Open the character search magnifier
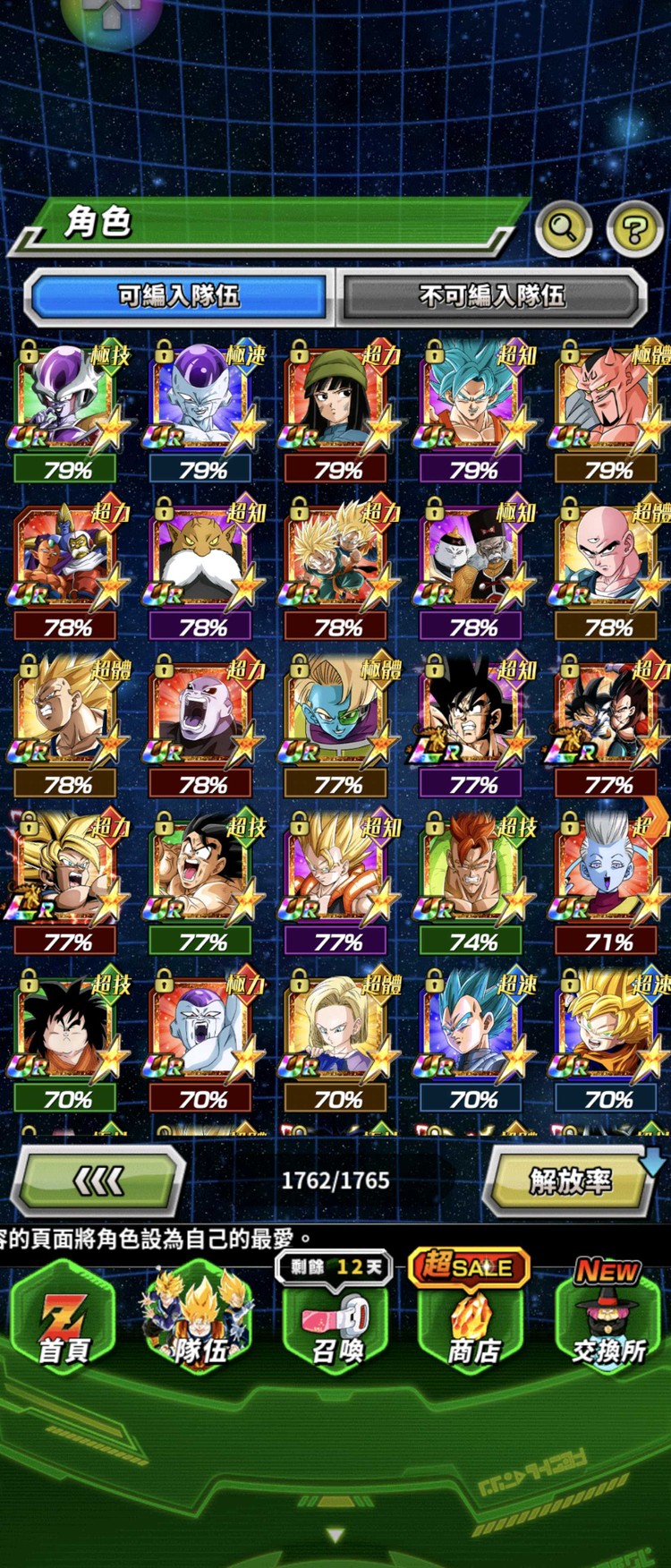This screenshot has width=671, height=1568. point(563,229)
